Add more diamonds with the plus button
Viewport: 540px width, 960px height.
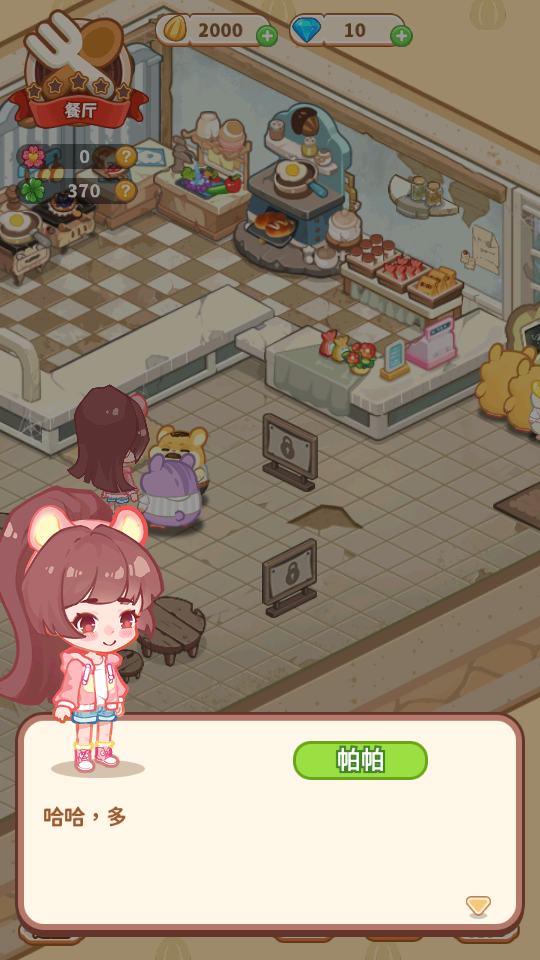tap(401, 36)
